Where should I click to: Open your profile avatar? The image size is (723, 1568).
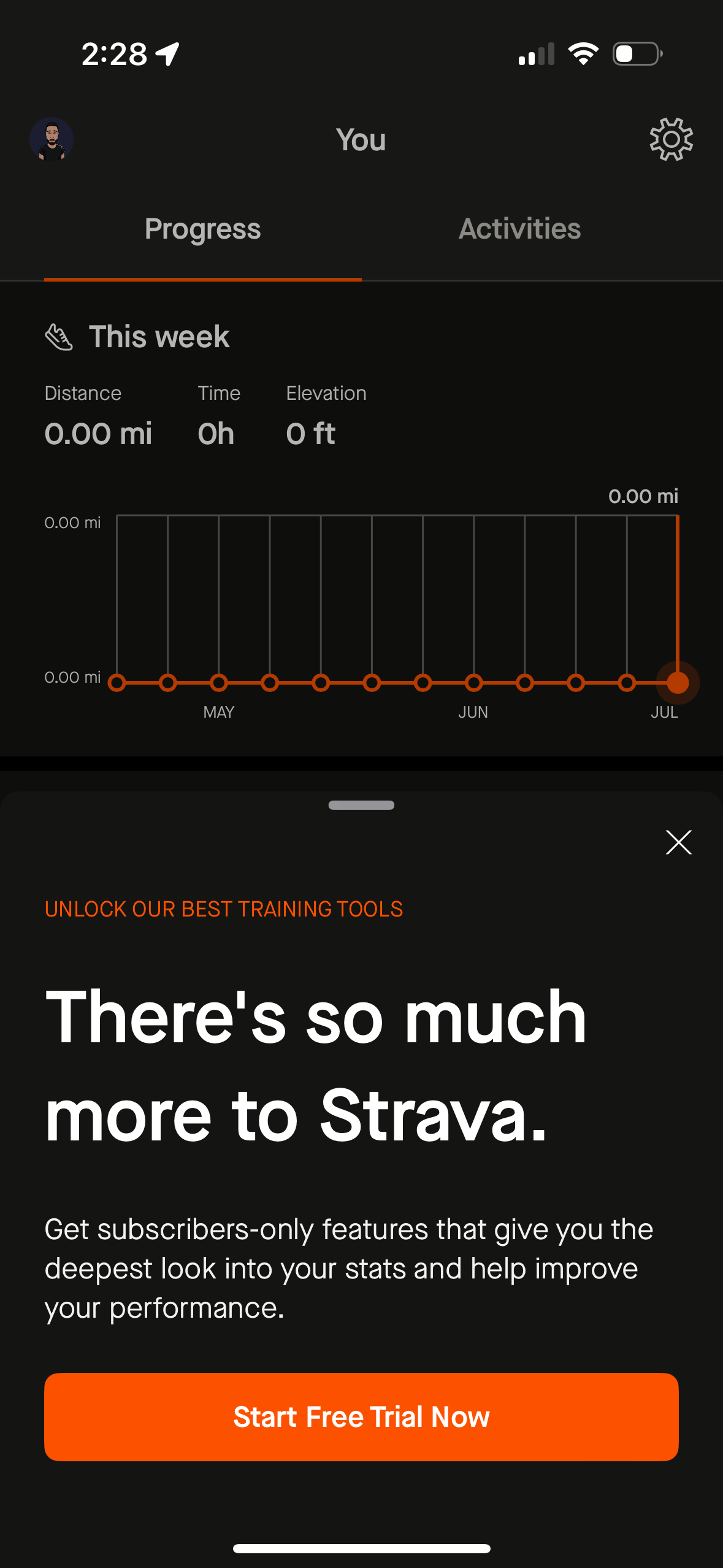point(52,139)
